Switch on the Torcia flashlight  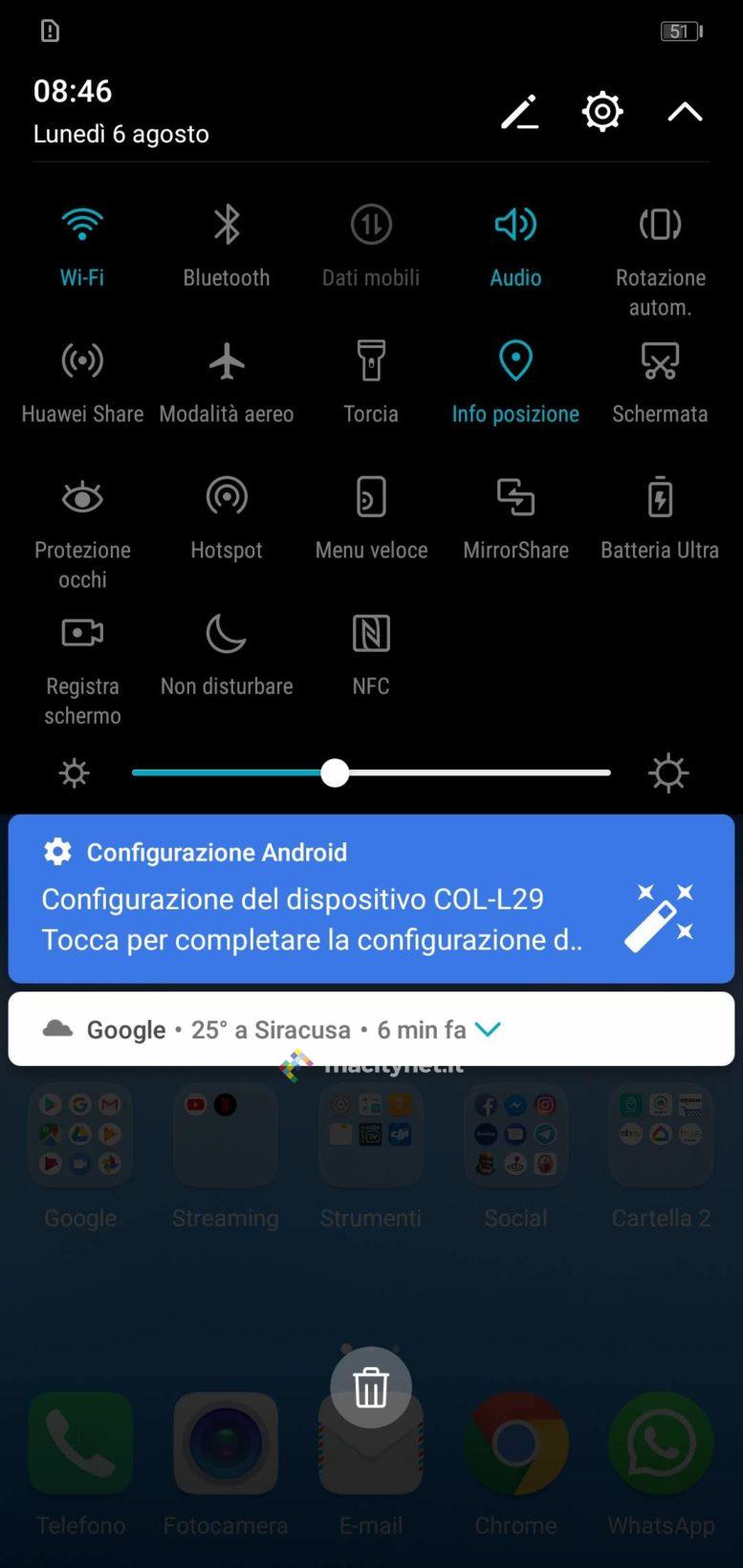pos(371,361)
